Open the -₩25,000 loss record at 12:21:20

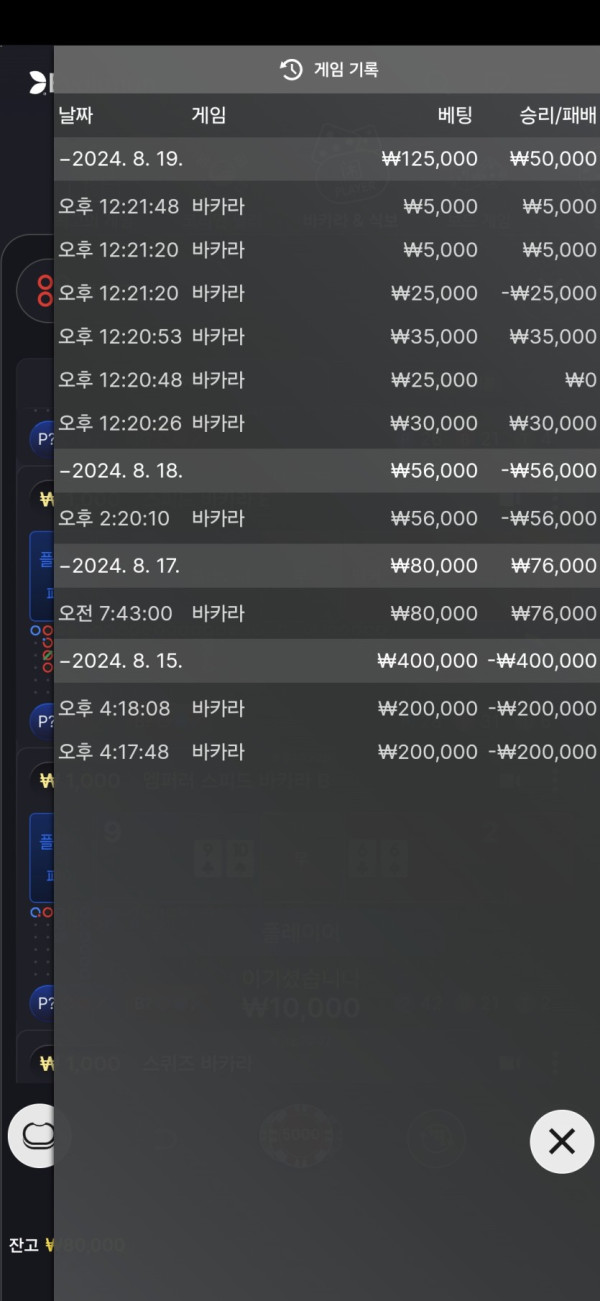point(326,294)
